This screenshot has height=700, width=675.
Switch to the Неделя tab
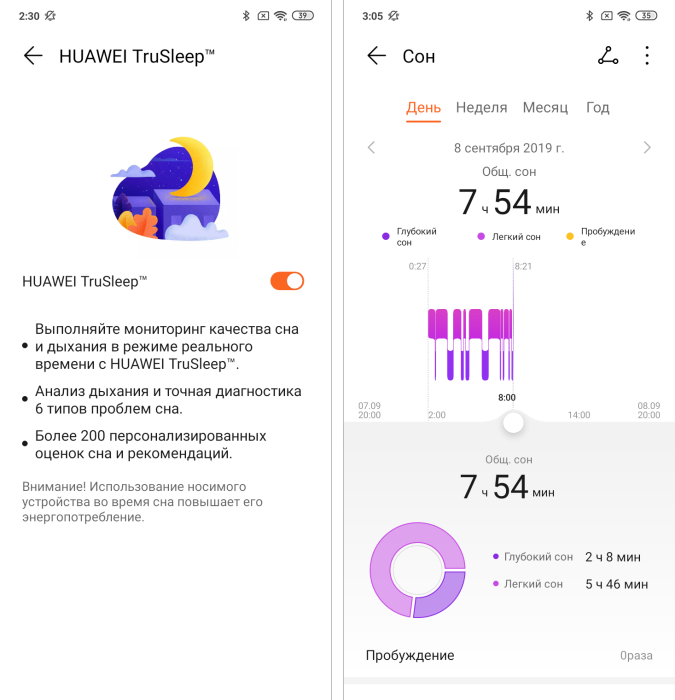pos(482,108)
